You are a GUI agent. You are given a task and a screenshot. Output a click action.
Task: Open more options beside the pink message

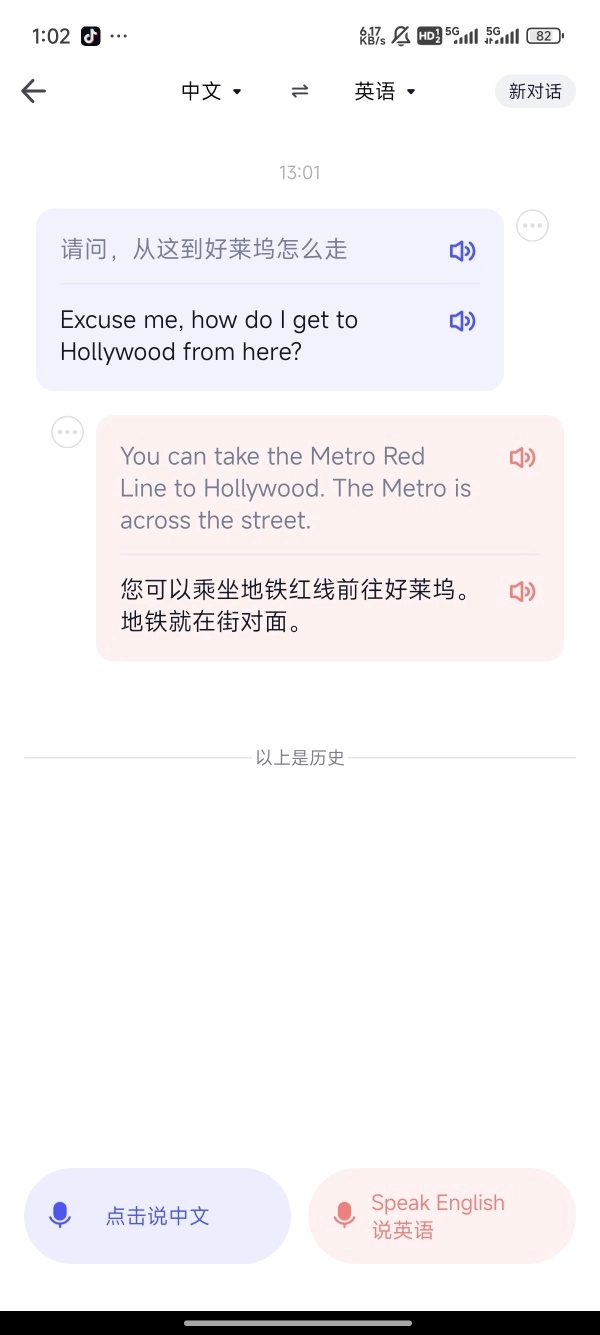[x=68, y=432]
